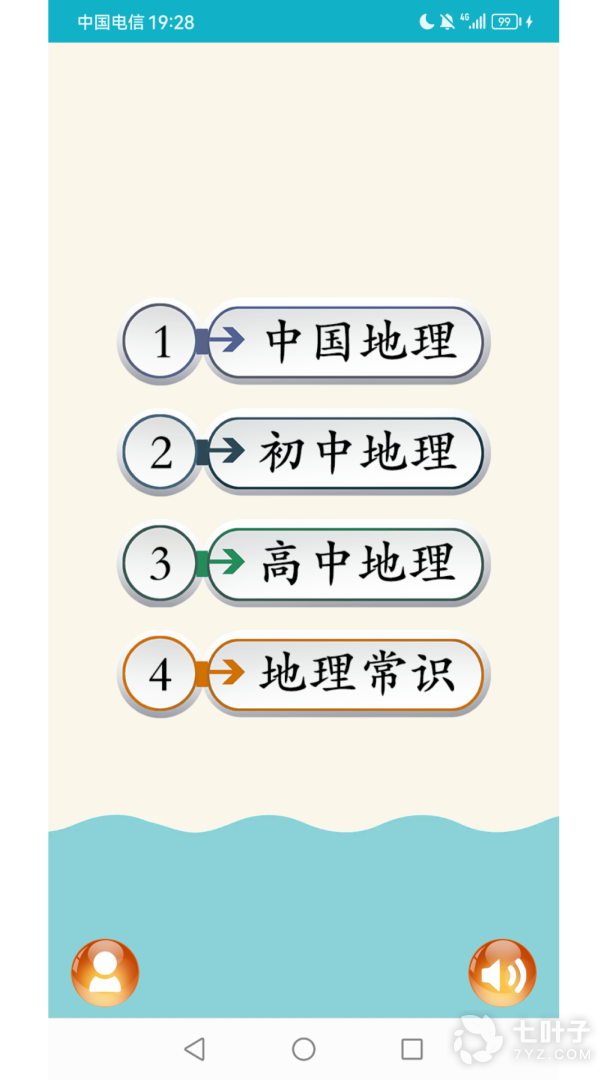The height and width of the screenshot is (1080, 607).
Task: Select the 初中地理 quiz category
Action: [345, 453]
